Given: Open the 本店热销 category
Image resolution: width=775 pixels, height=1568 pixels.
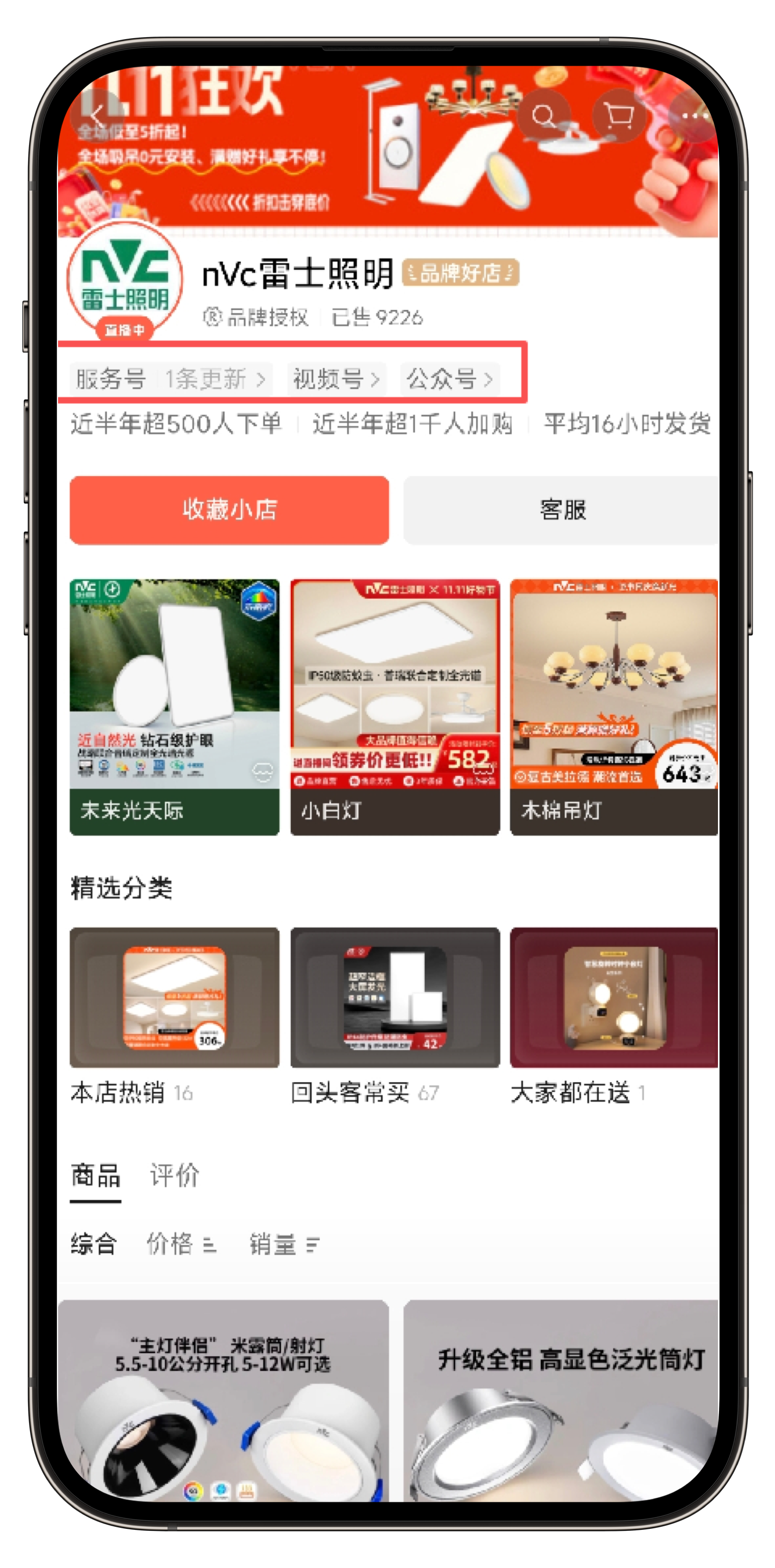Looking at the screenshot, I should [x=175, y=1014].
